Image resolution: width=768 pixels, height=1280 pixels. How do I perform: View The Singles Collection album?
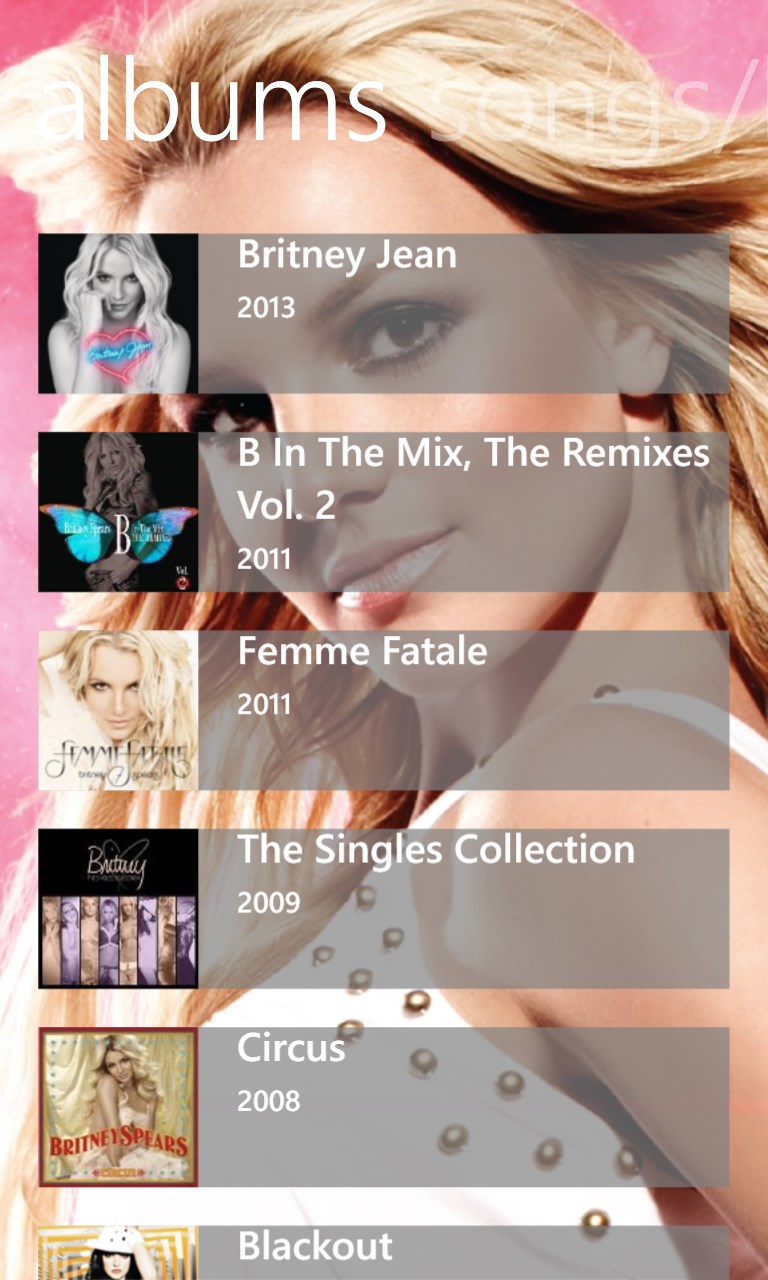click(x=384, y=908)
